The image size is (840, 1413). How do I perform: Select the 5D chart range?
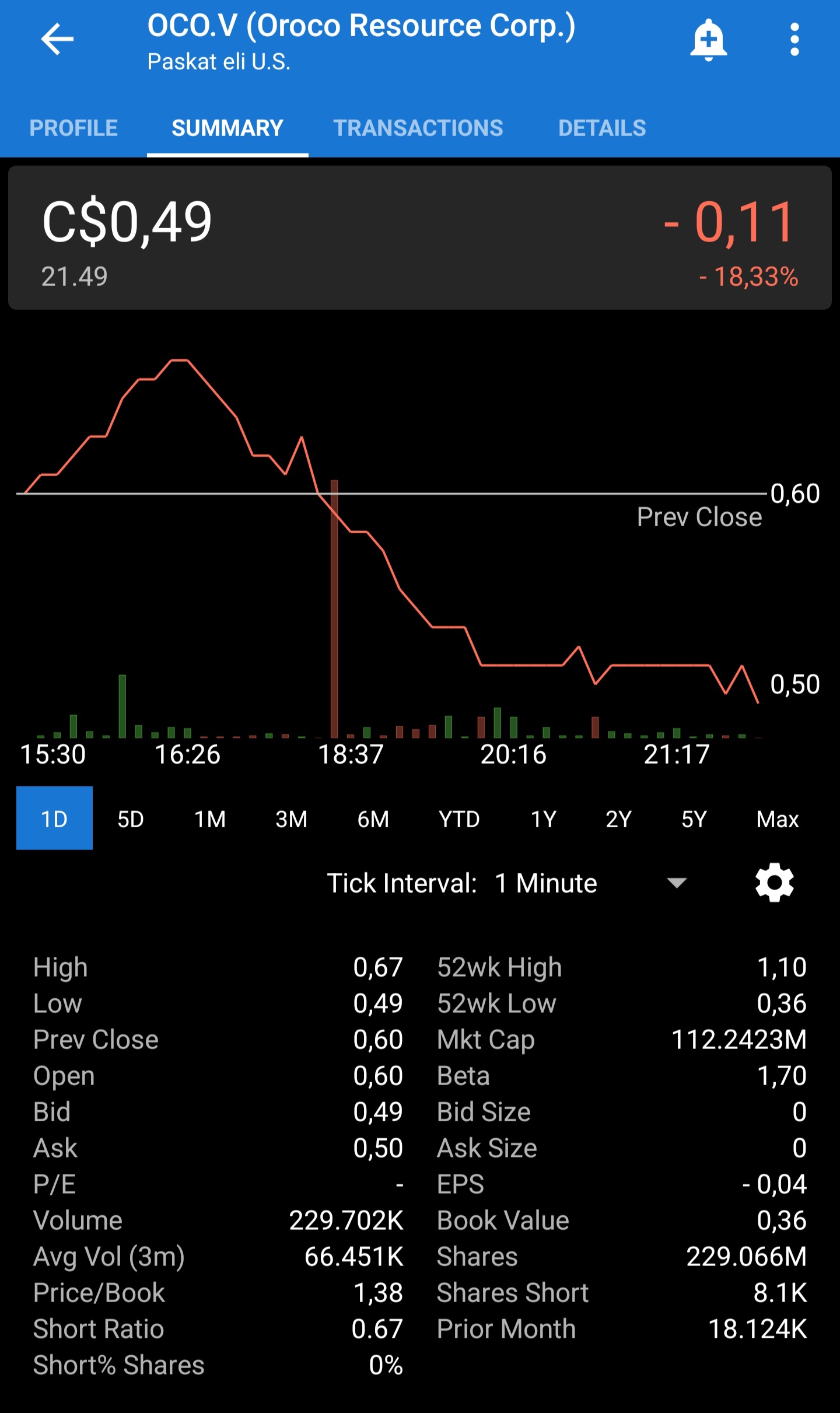[131, 819]
